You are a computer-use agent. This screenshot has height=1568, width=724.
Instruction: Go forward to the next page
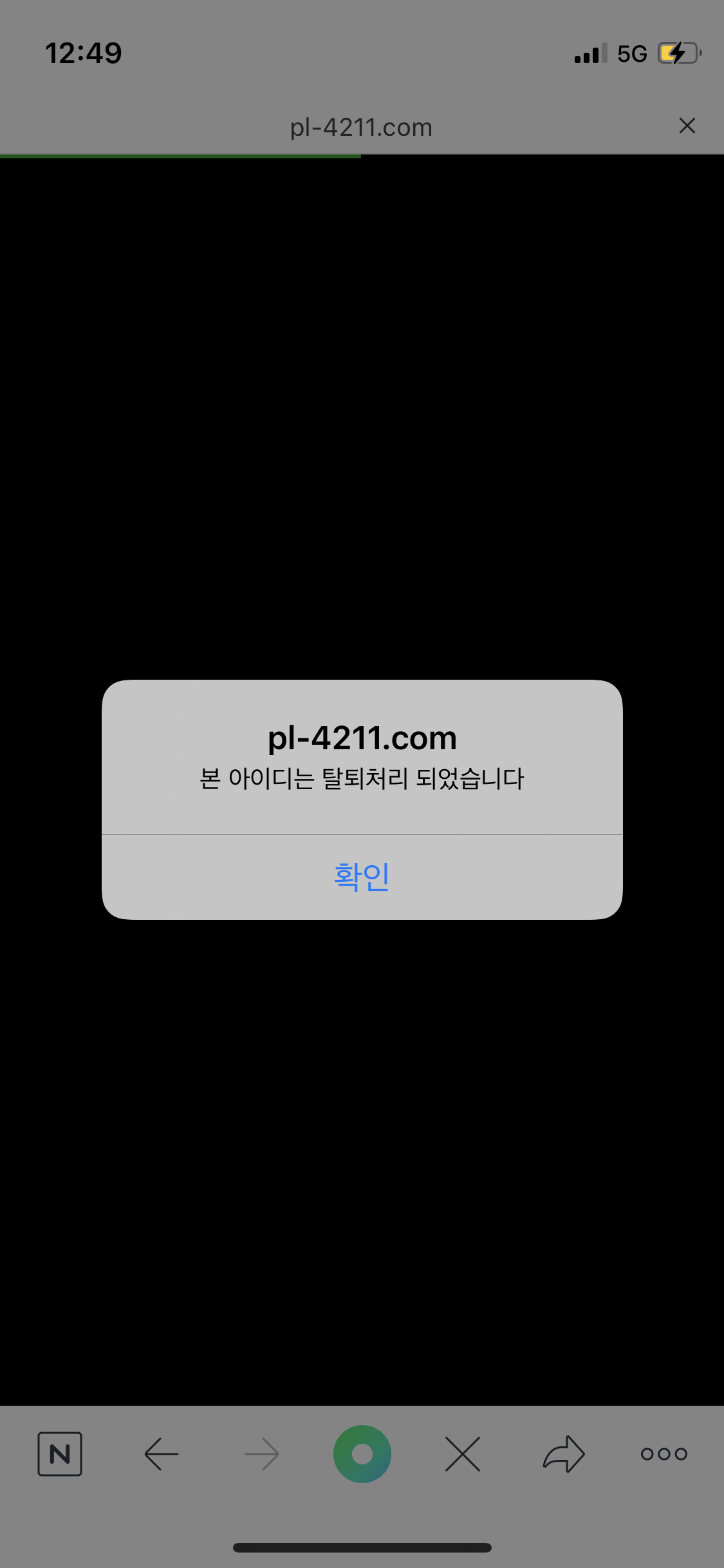[x=262, y=1453]
